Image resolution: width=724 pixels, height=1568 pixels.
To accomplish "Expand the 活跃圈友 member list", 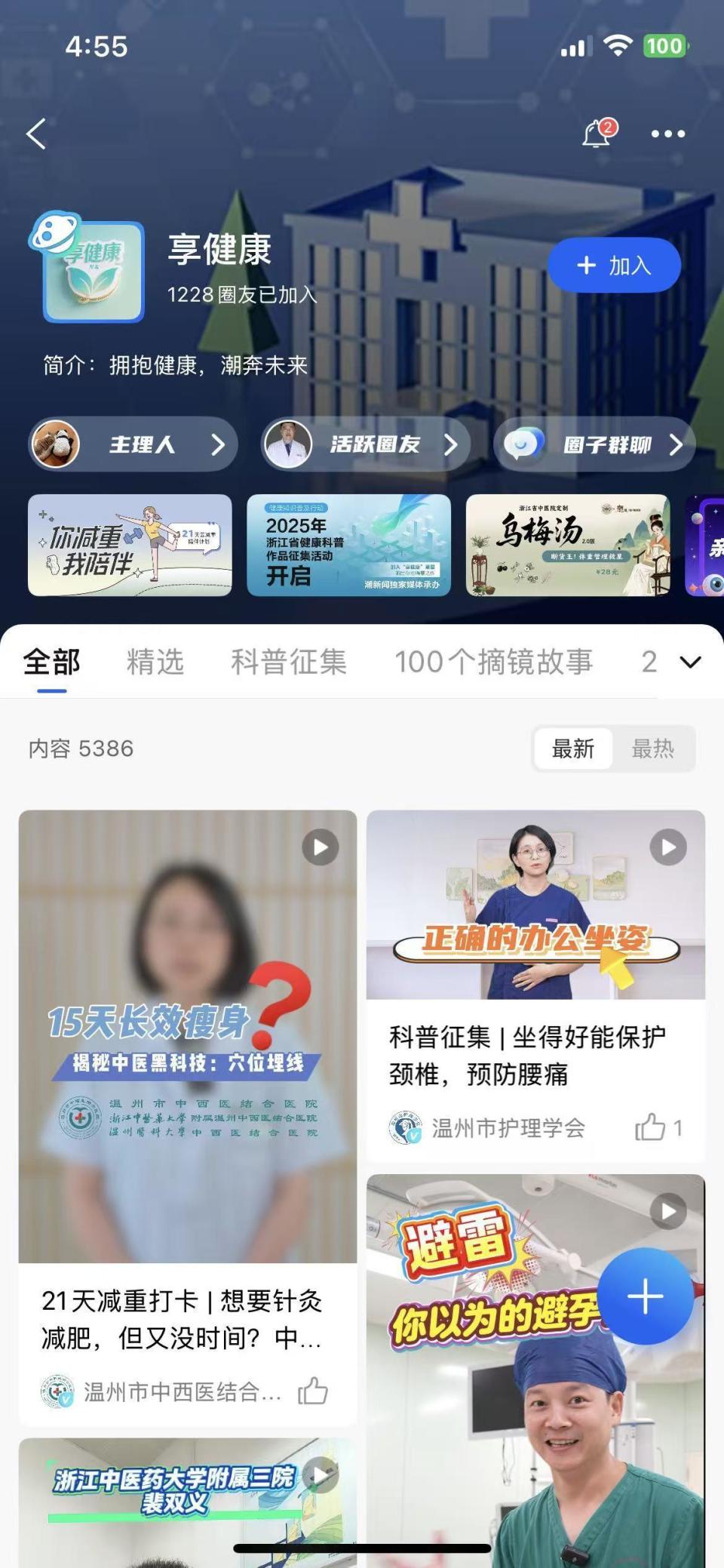I will coord(451,444).
